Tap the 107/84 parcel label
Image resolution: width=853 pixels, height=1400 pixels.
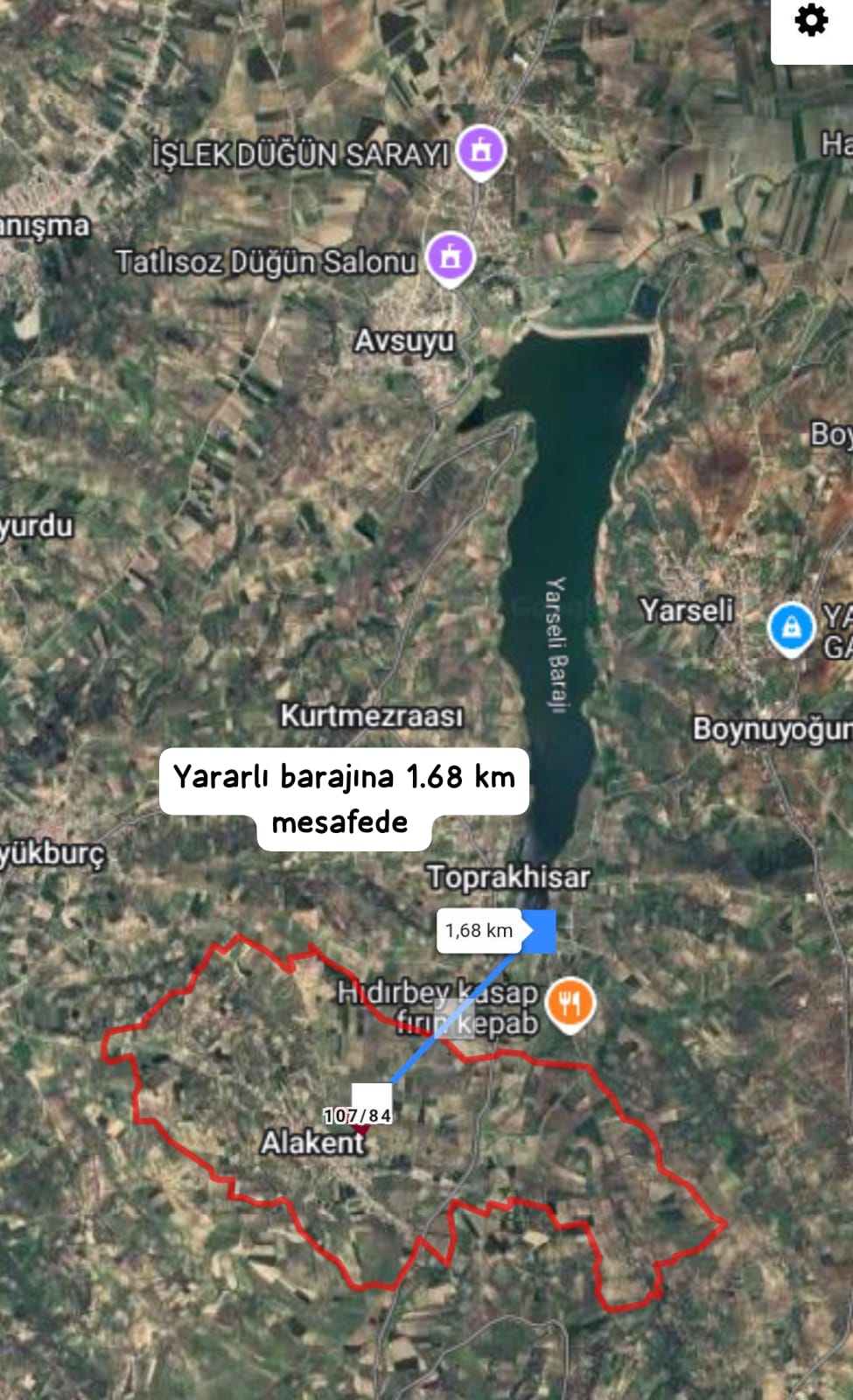click(x=357, y=1116)
